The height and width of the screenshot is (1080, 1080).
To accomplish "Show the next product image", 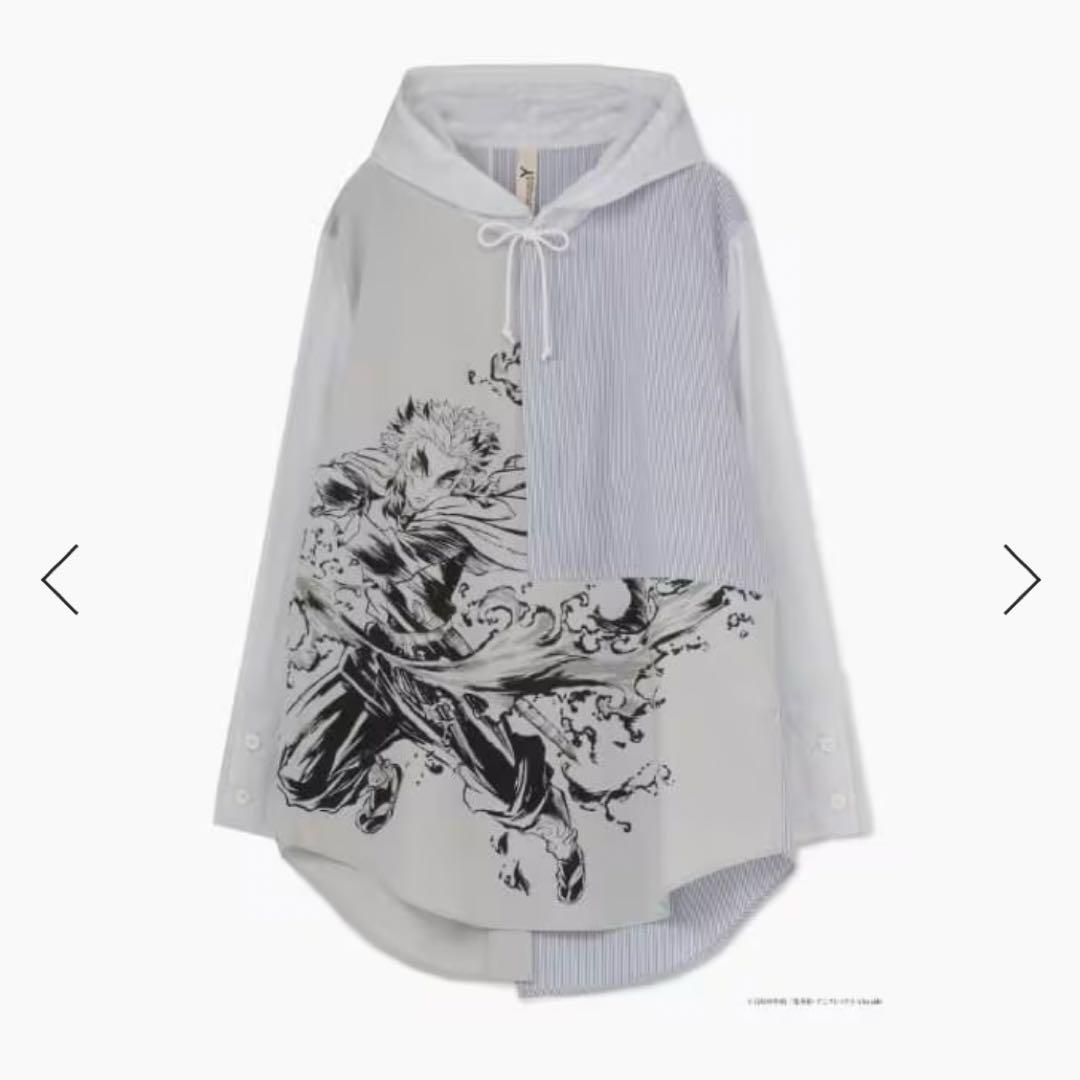I will tap(1021, 579).
